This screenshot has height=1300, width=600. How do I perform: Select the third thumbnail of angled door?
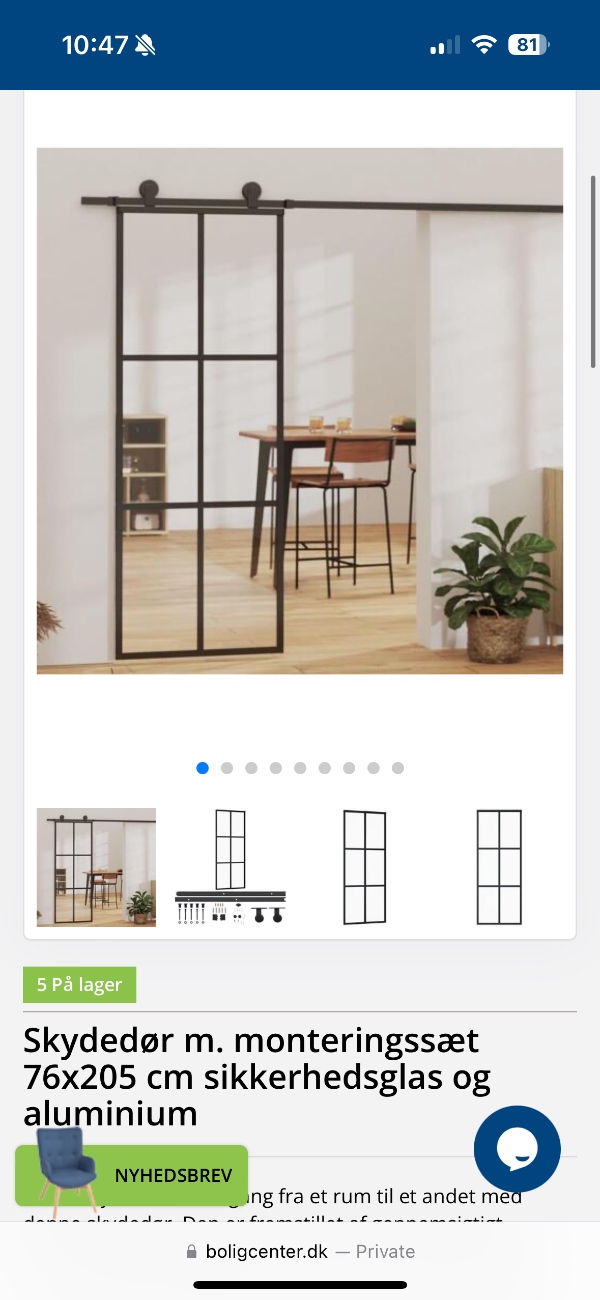tap(364, 867)
